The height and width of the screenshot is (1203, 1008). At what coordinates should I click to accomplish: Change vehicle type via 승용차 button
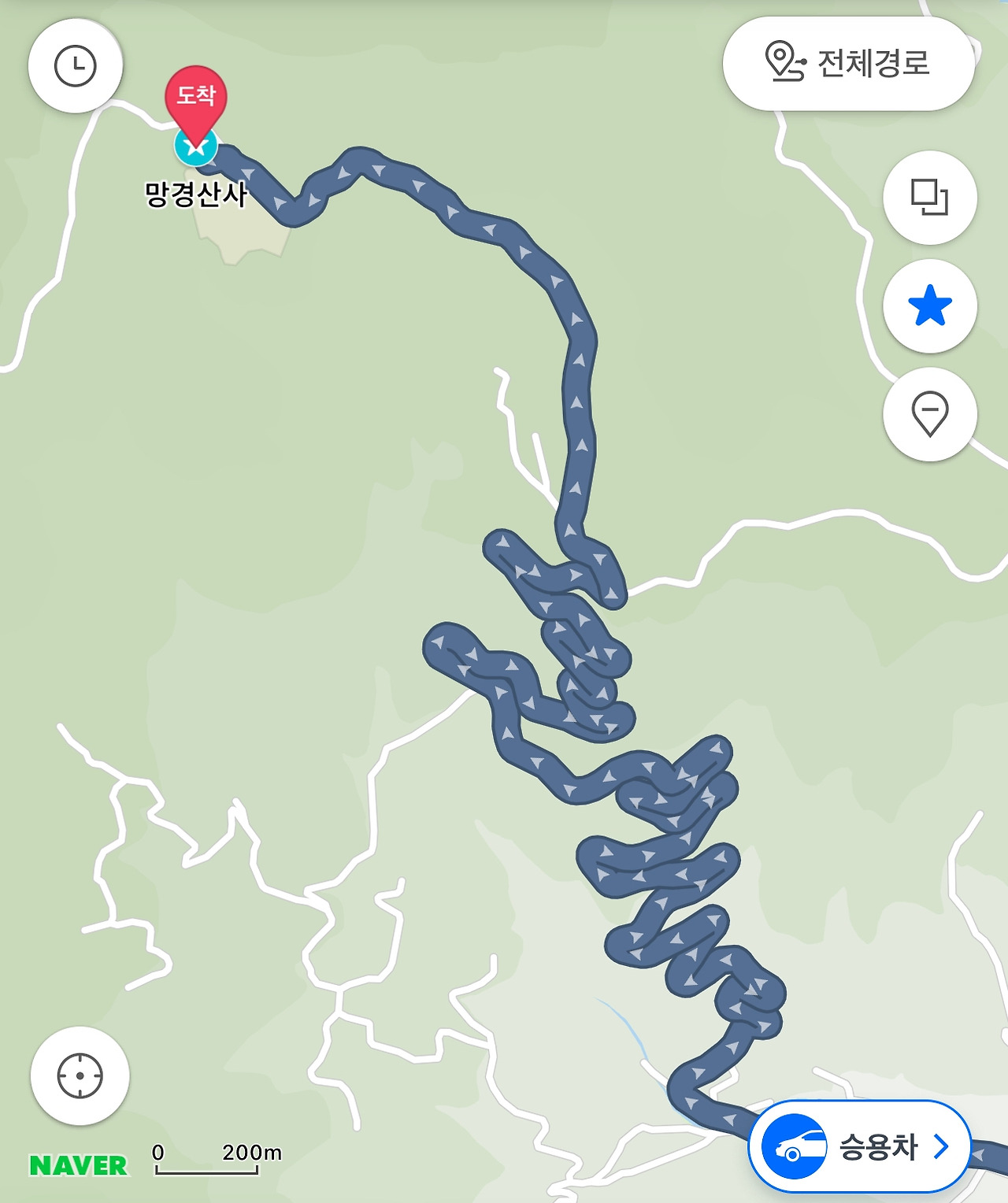(859, 1146)
